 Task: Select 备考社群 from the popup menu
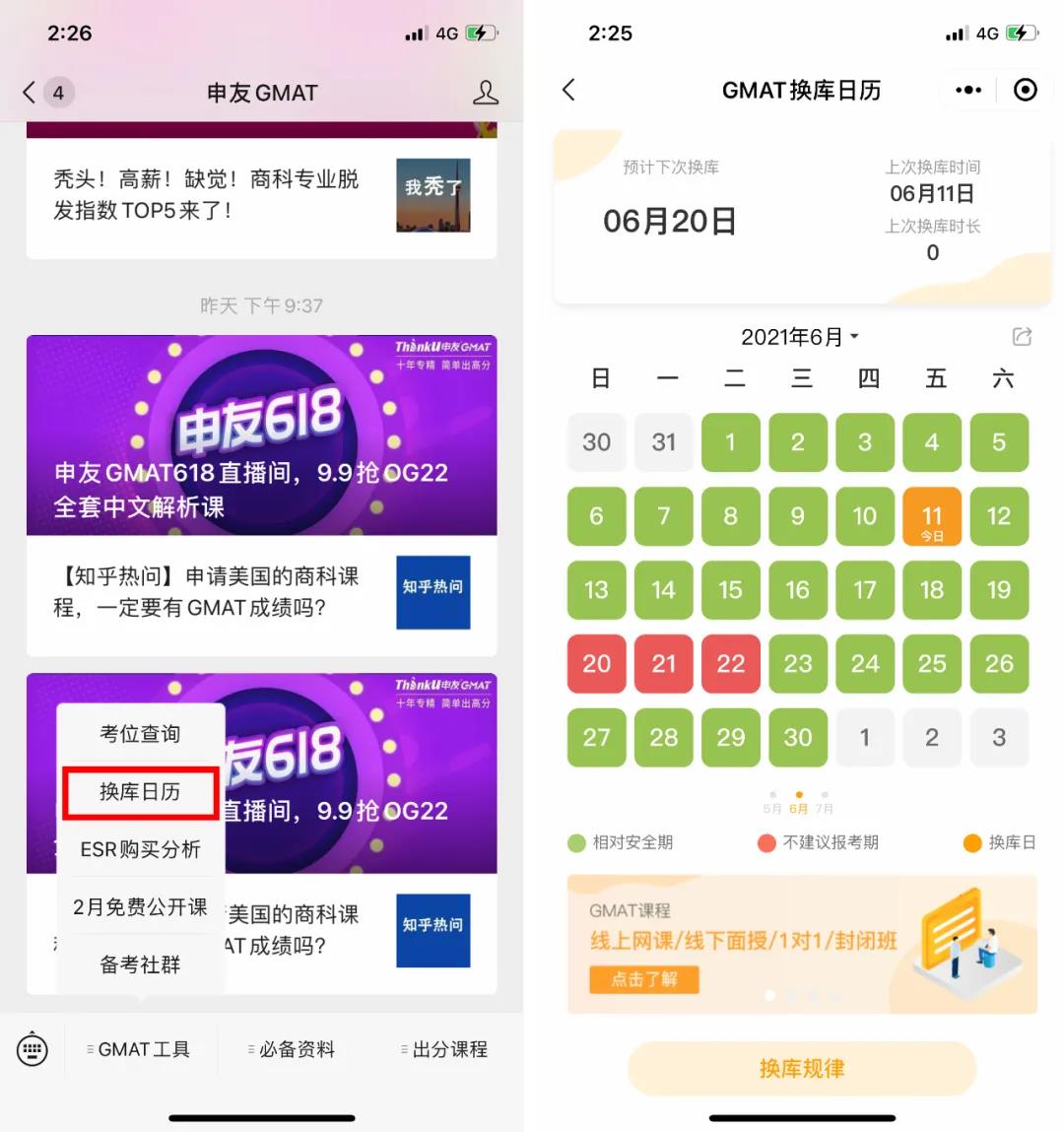click(x=140, y=964)
